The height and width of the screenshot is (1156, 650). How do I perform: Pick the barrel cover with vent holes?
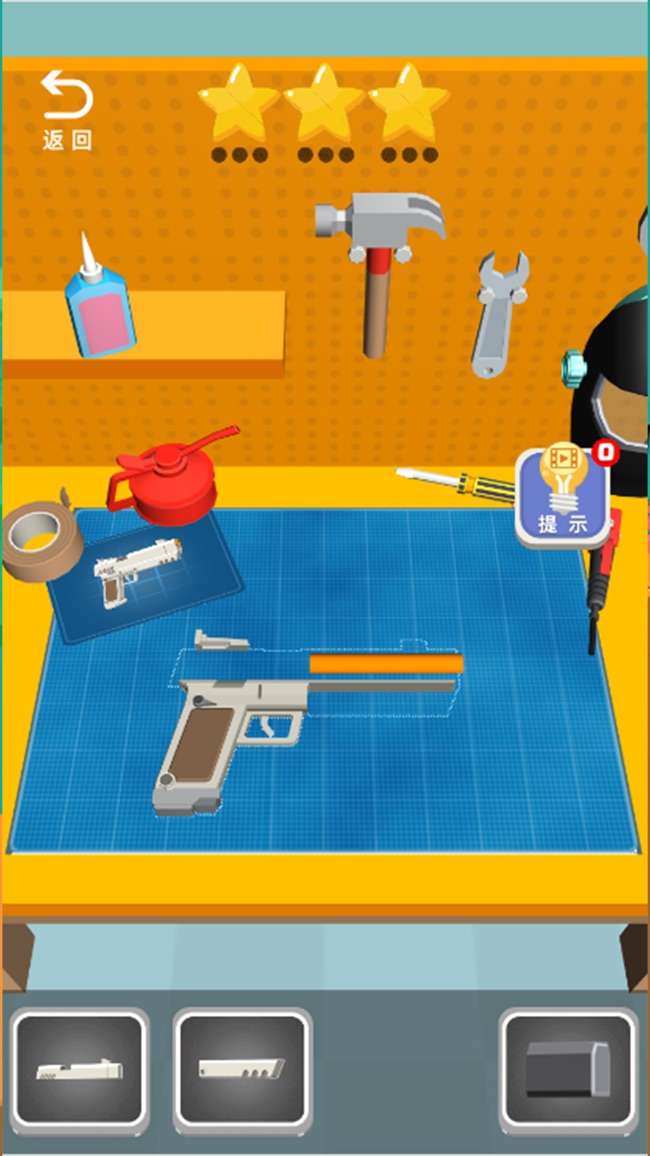pos(242,1071)
